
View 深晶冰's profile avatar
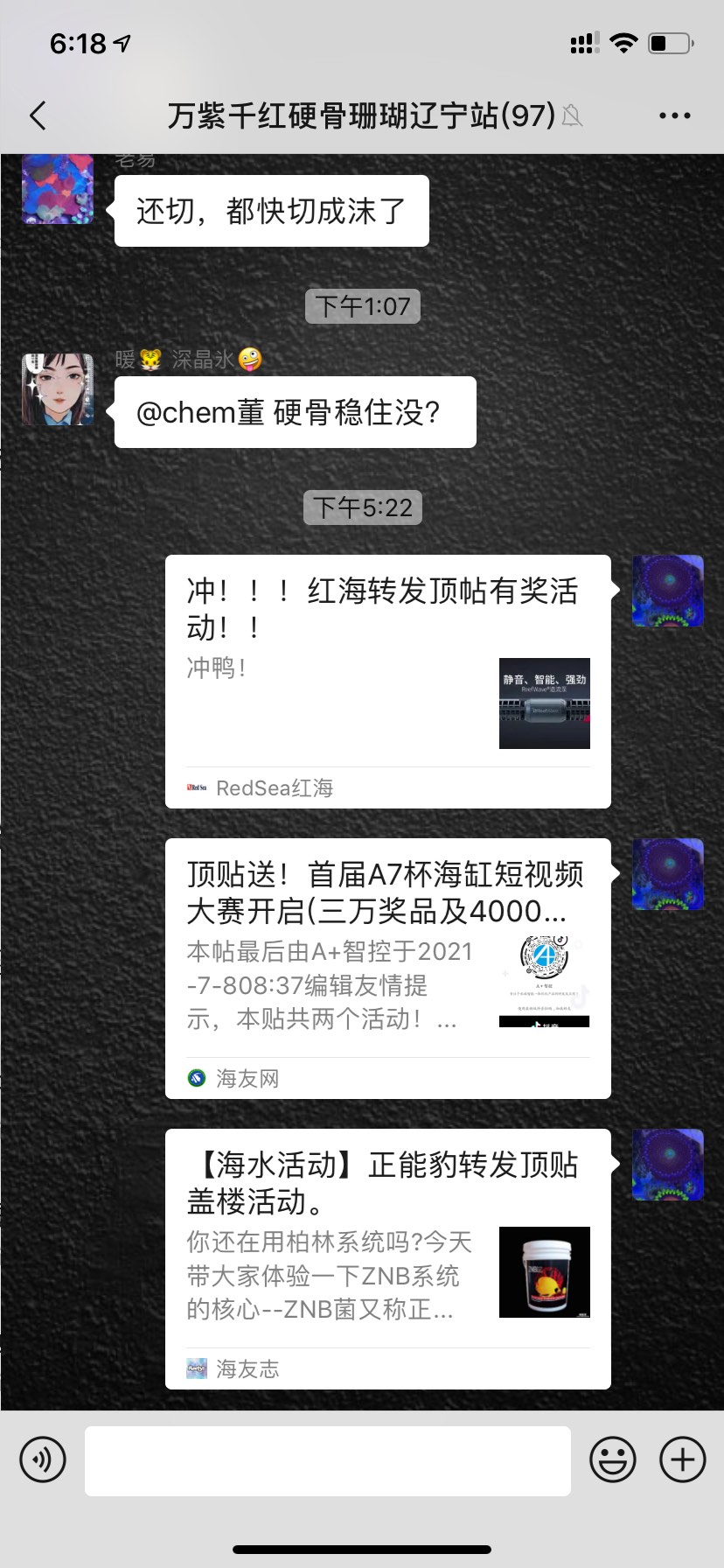click(x=58, y=389)
